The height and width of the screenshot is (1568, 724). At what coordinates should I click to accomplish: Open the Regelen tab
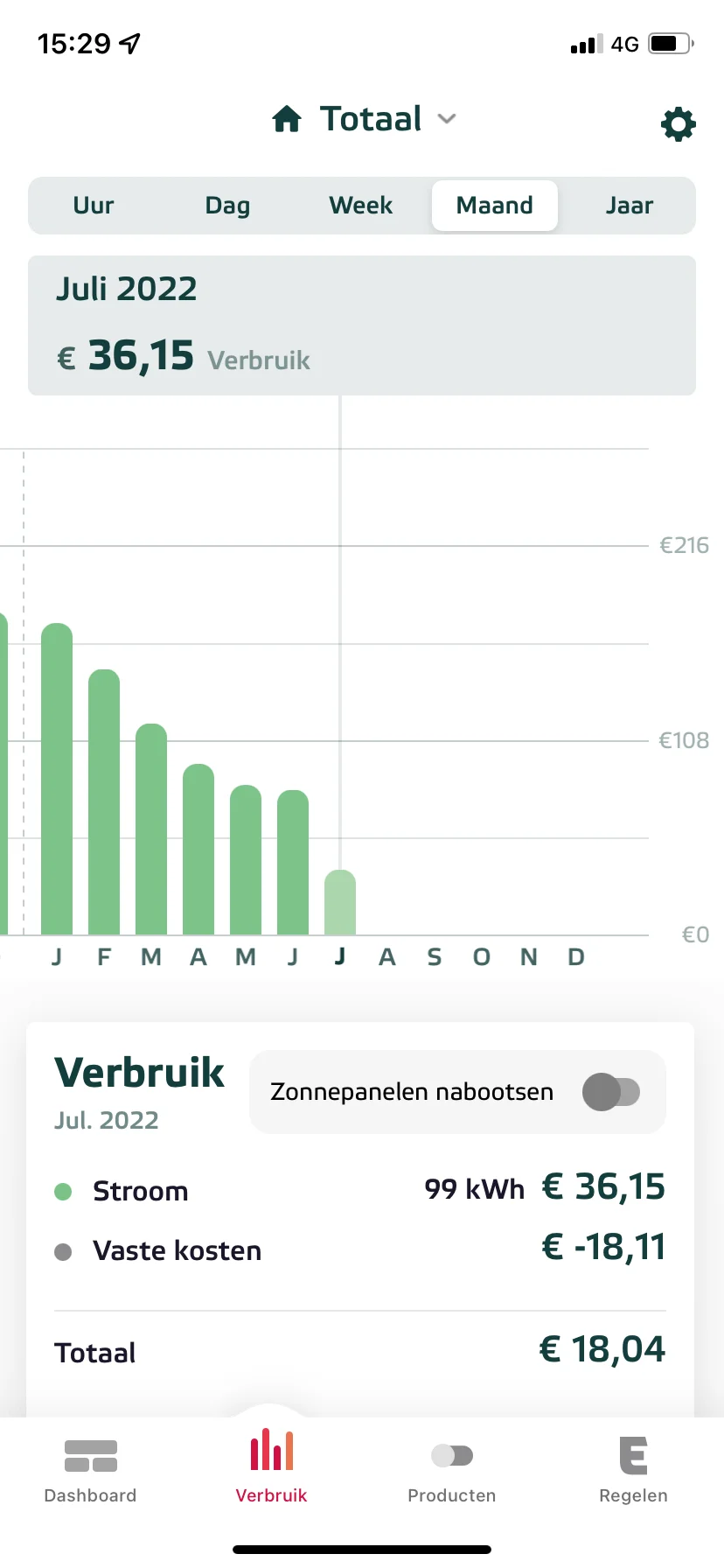pos(633,1470)
